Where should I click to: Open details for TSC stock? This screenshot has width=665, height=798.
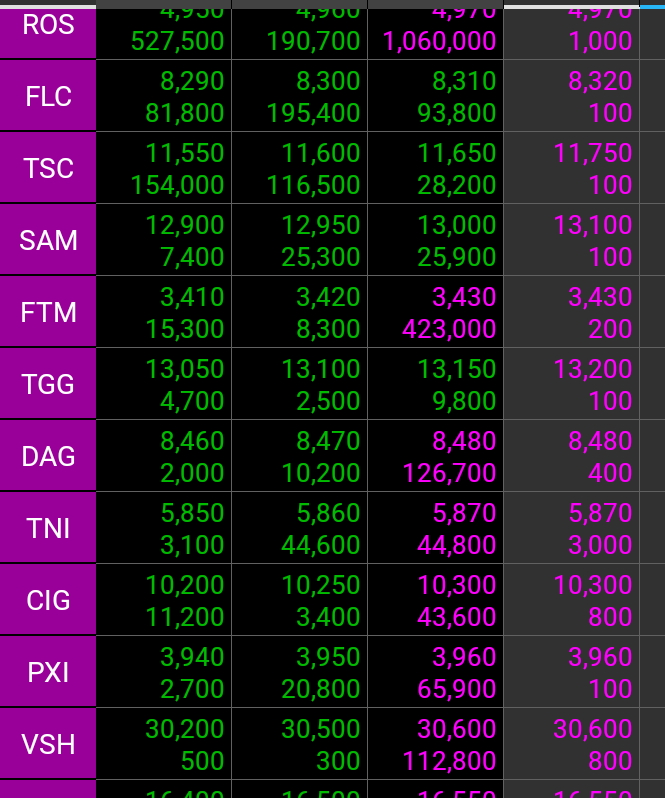coord(48,168)
